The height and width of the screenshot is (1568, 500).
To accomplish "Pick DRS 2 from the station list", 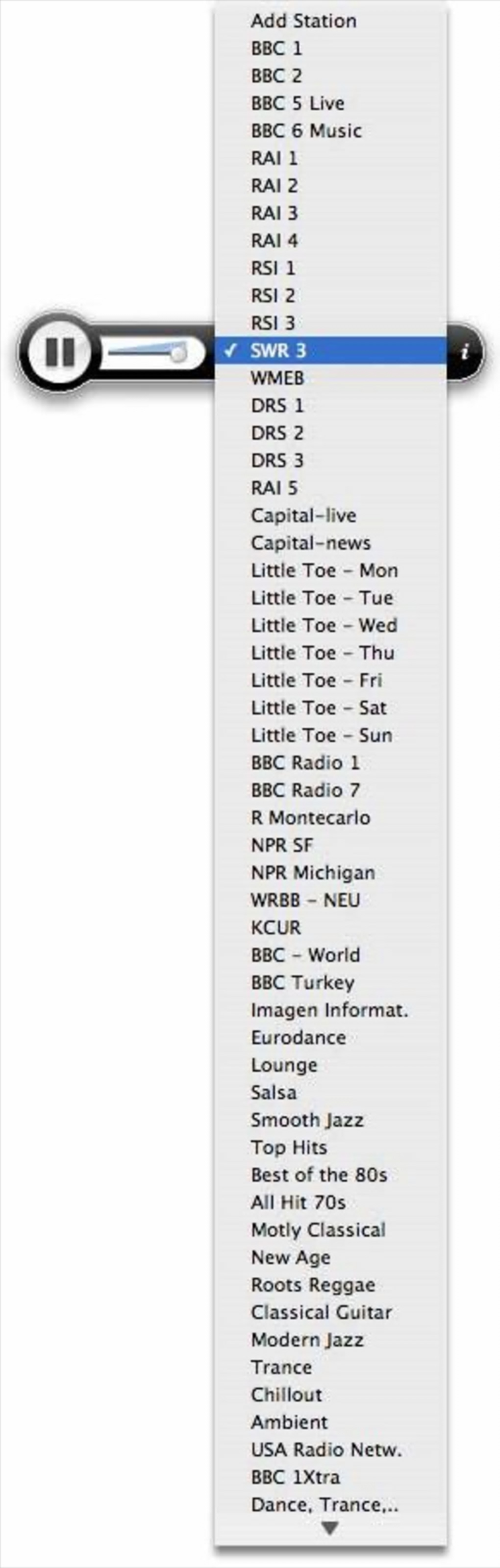I will (276, 433).
